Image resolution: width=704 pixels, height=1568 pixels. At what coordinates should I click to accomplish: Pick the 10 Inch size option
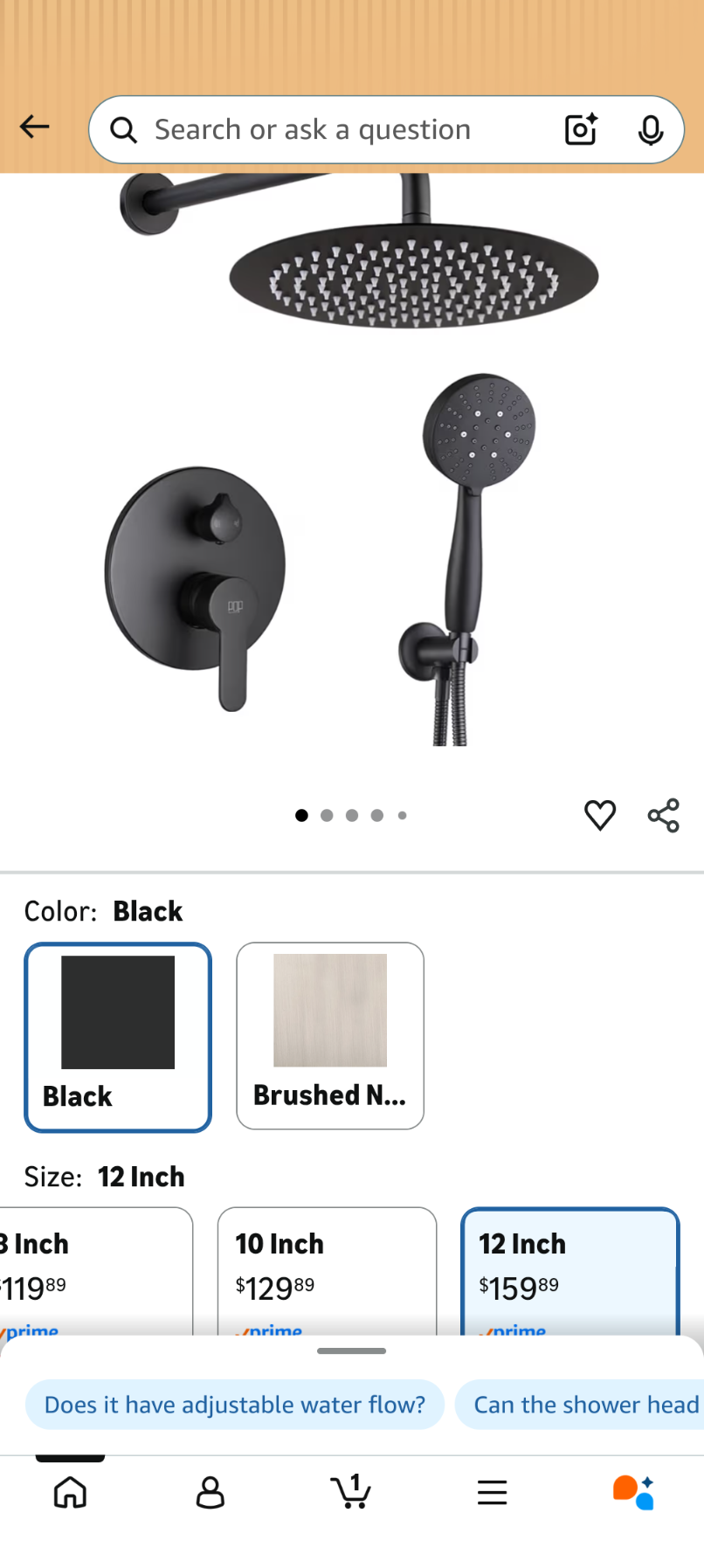[x=327, y=1271]
